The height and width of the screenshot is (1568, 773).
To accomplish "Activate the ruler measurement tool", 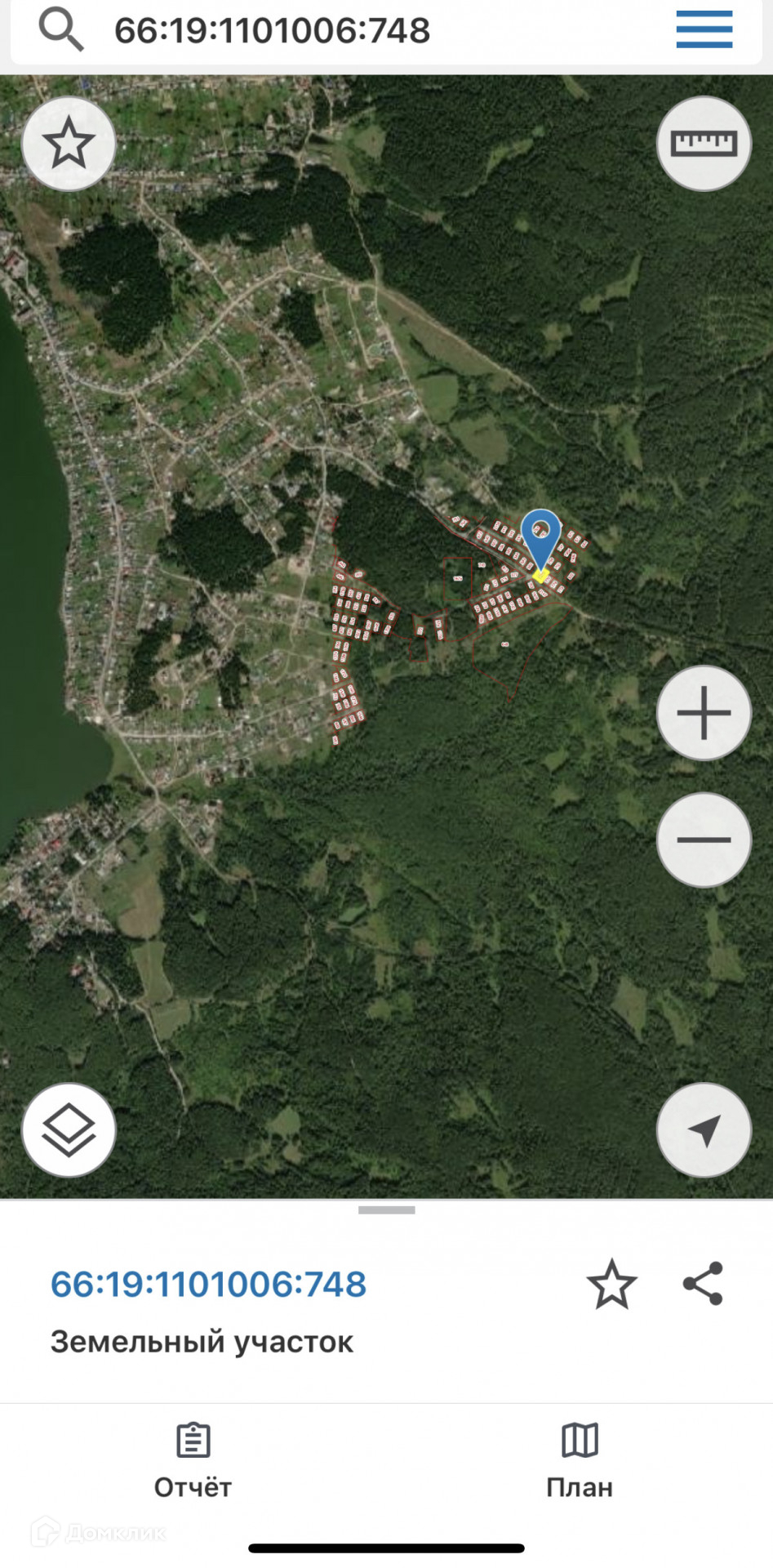I will (704, 144).
